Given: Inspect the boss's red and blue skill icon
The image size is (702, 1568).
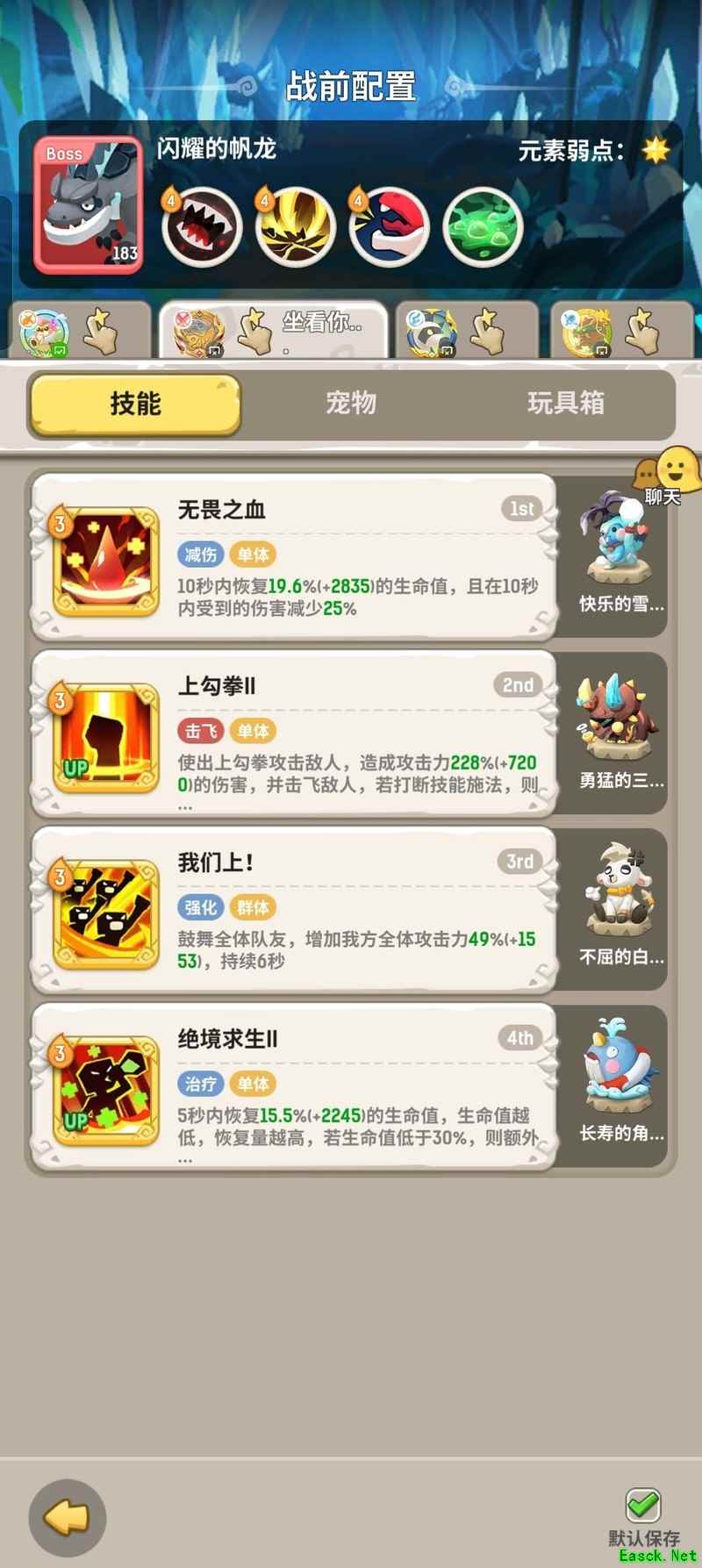Looking at the screenshot, I should pyautogui.click(x=390, y=227).
